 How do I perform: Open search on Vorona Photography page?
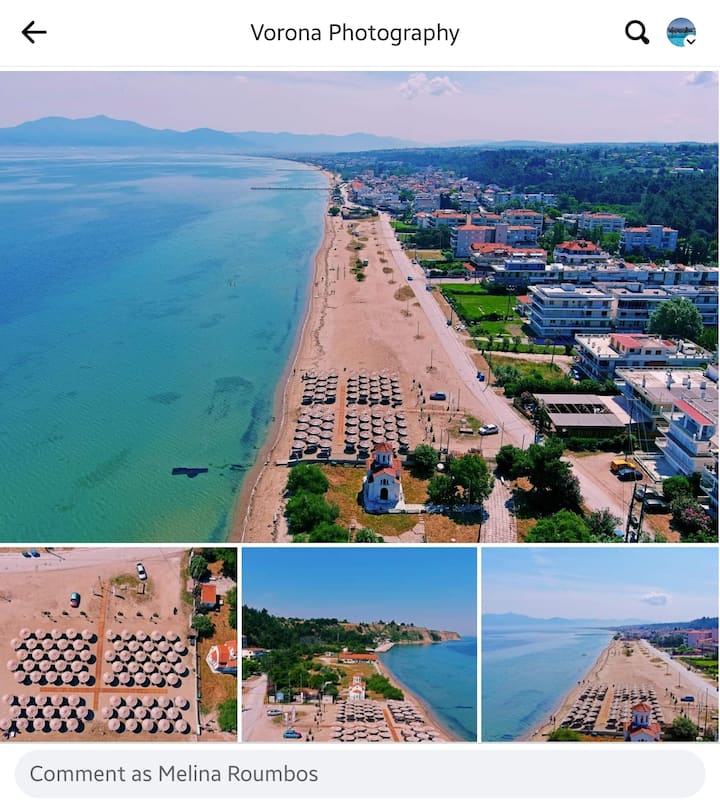pos(637,33)
